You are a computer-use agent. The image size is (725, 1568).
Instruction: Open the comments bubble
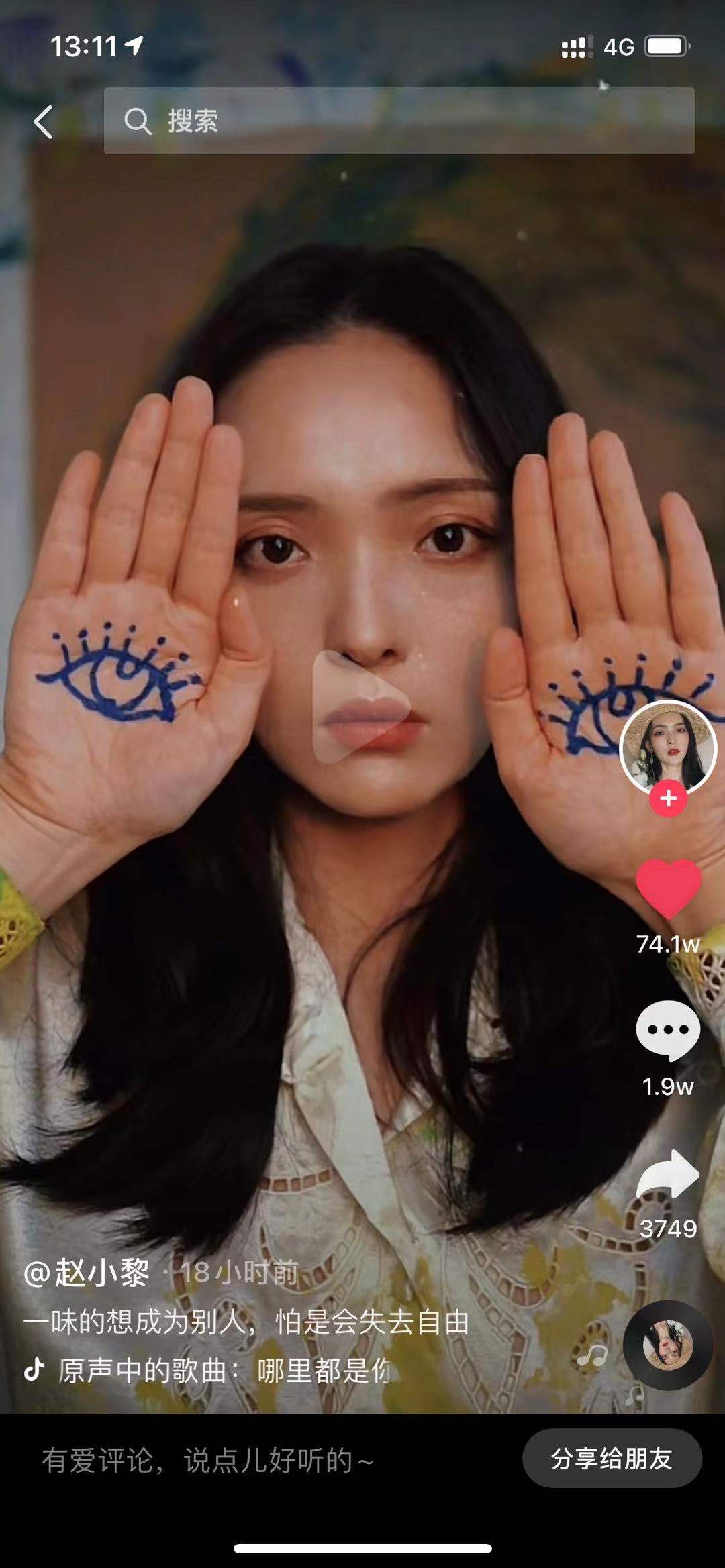tap(668, 1030)
